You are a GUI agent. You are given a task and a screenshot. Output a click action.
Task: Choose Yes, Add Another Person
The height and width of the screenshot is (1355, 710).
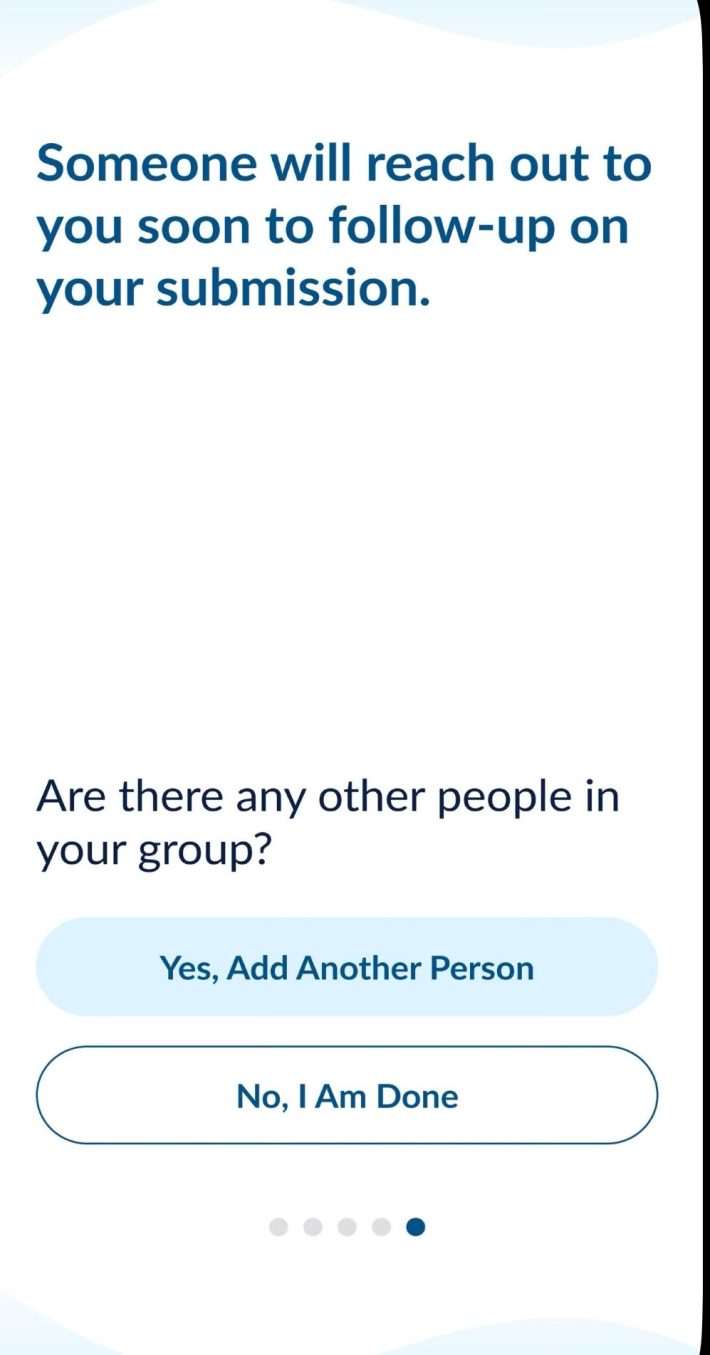[347, 967]
